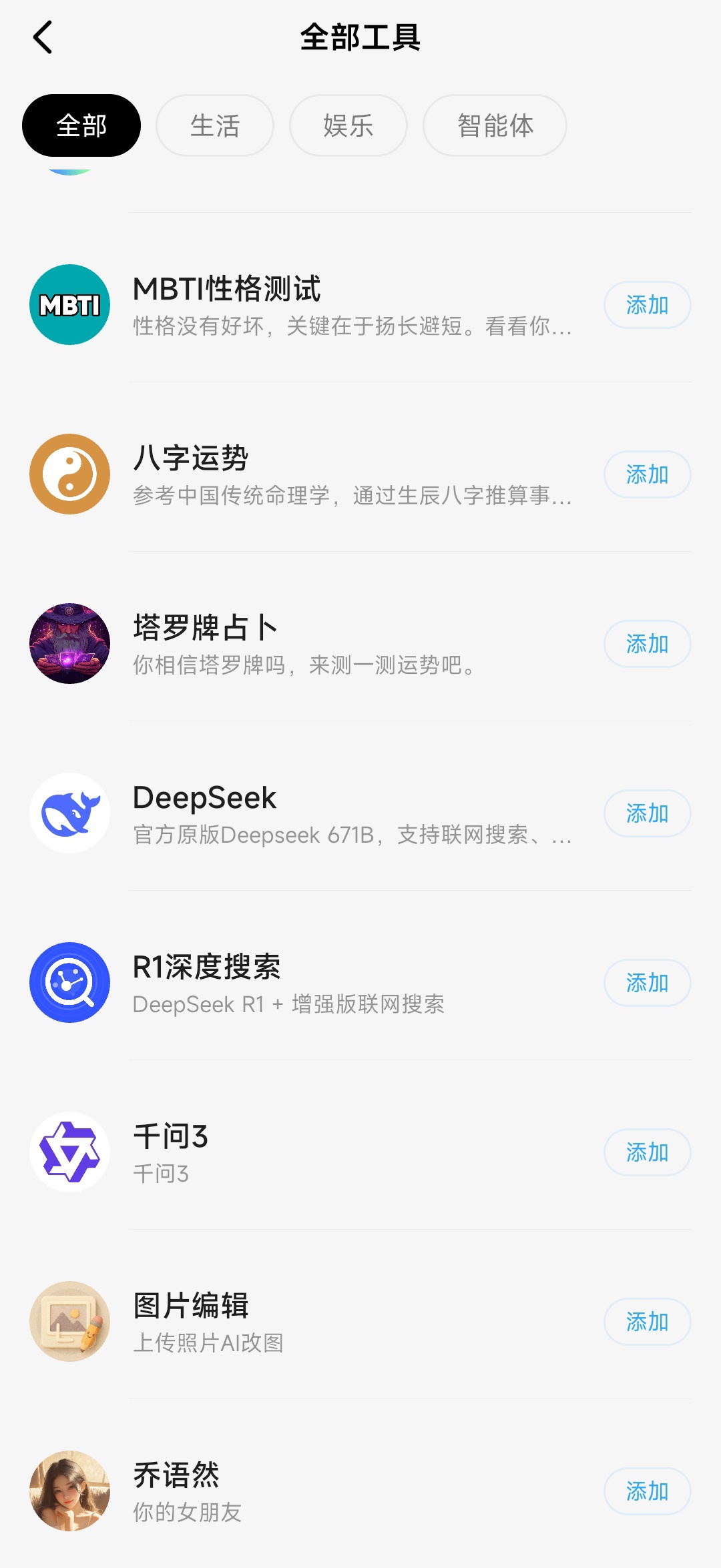Viewport: 721px width, 1568px height.
Task: Add the R1深度搜索 tool
Action: [647, 983]
